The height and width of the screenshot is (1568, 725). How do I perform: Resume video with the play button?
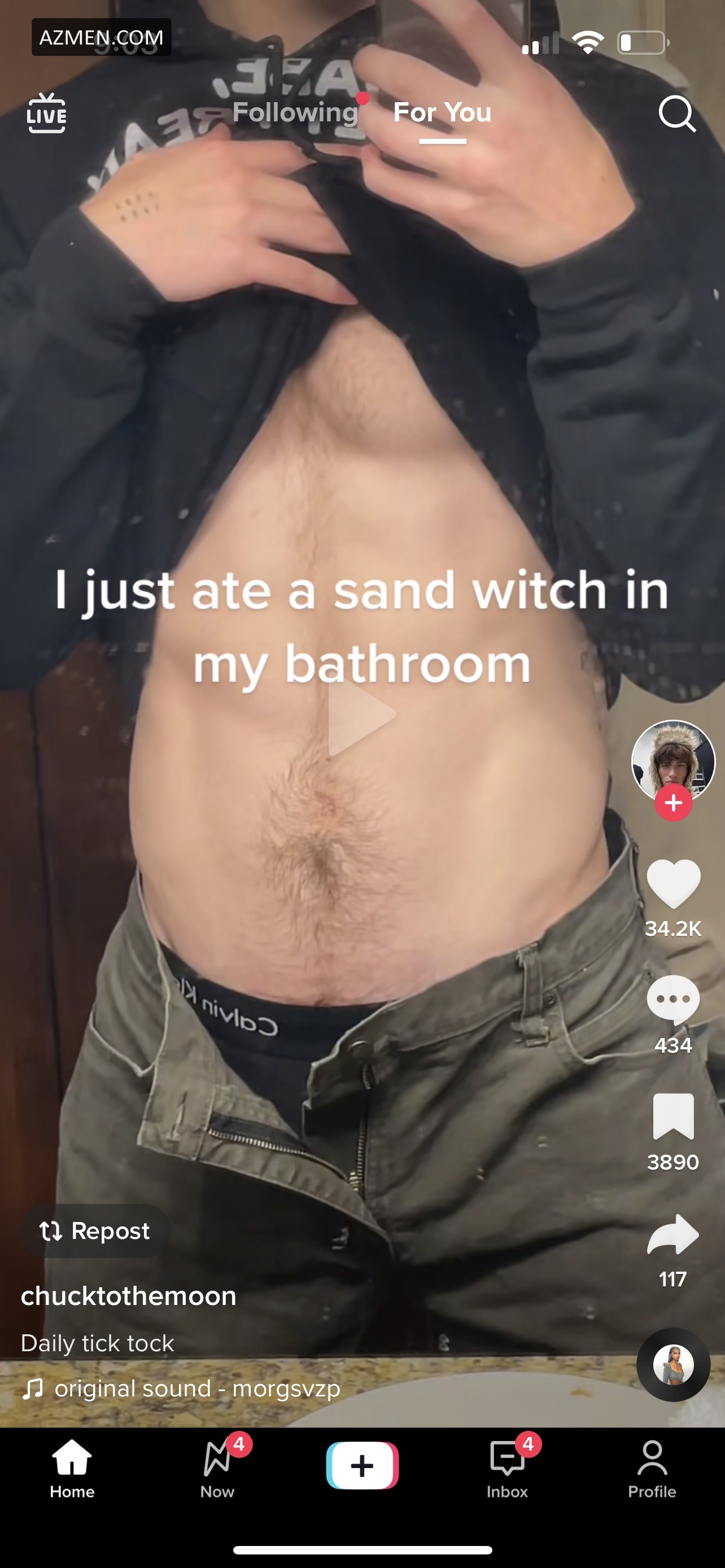pos(361,714)
